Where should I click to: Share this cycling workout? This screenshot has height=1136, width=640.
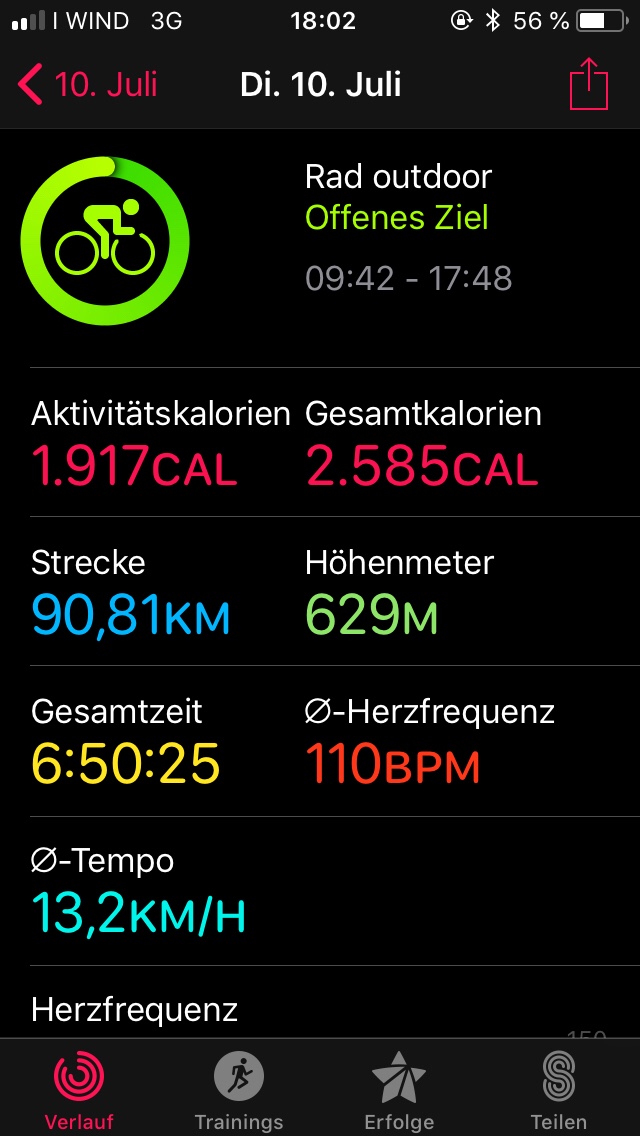click(589, 83)
